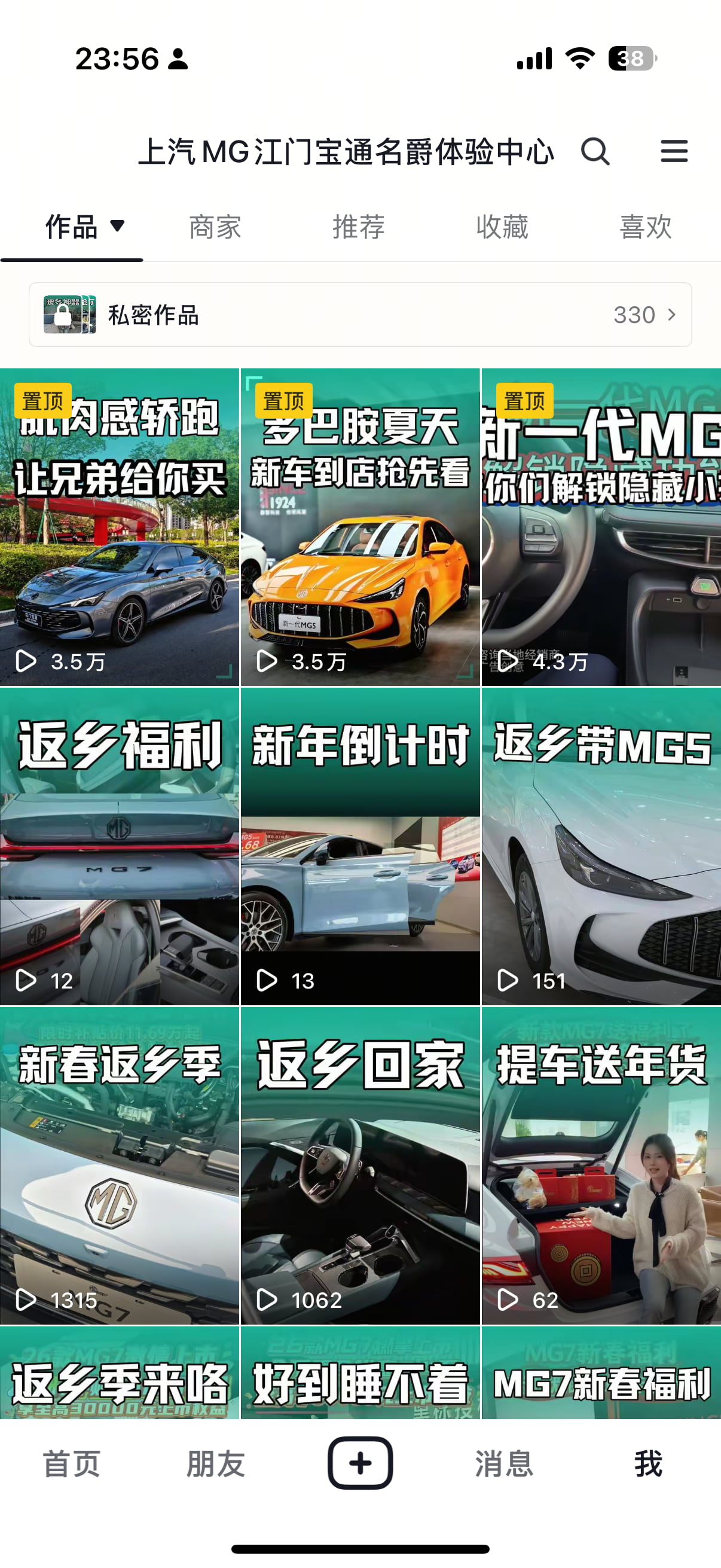This screenshot has width=721, height=1568.
Task: Open the 返乡福利 video
Action: pos(119,846)
